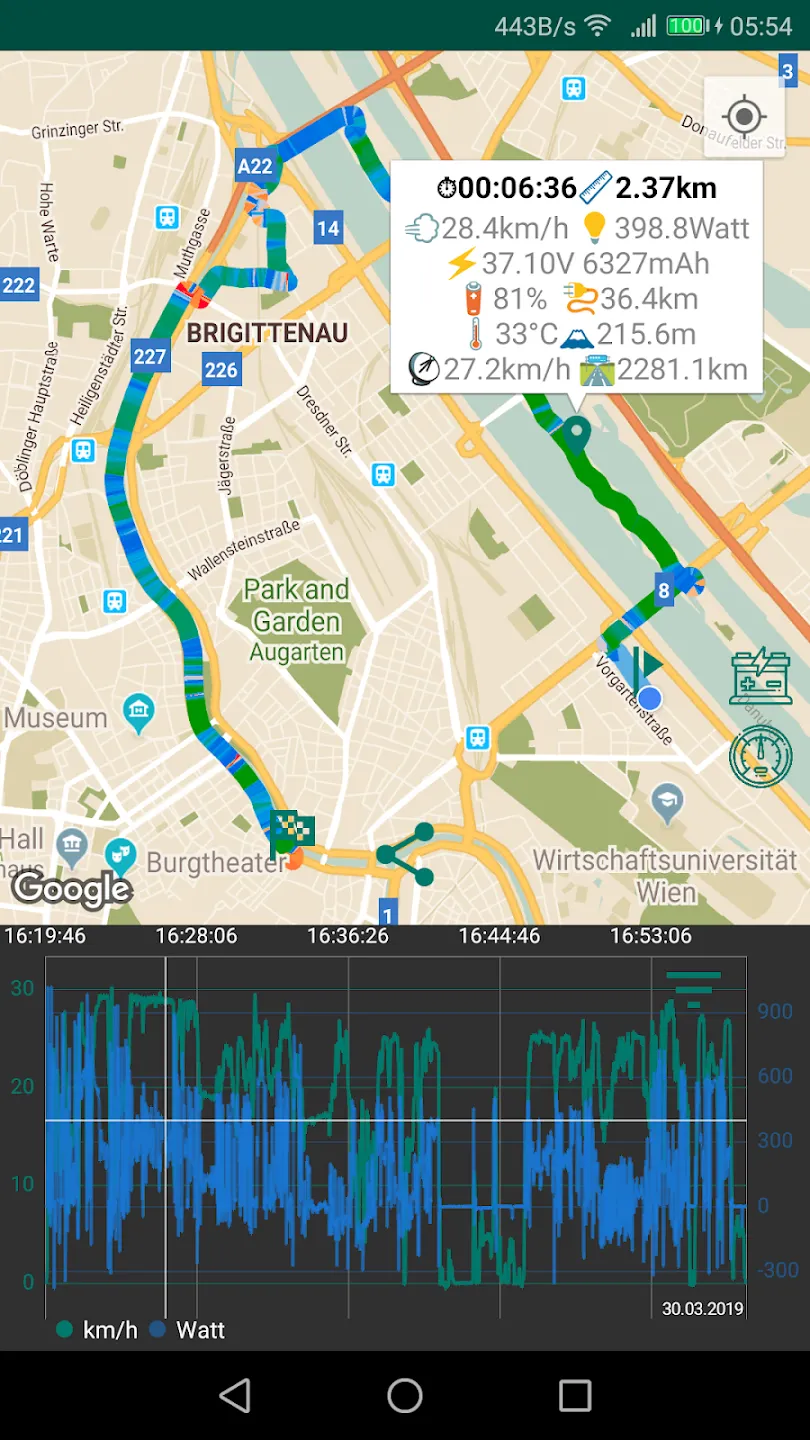Open recent apps from navigation bar
This screenshot has width=810, height=1440.
pos(575,1396)
